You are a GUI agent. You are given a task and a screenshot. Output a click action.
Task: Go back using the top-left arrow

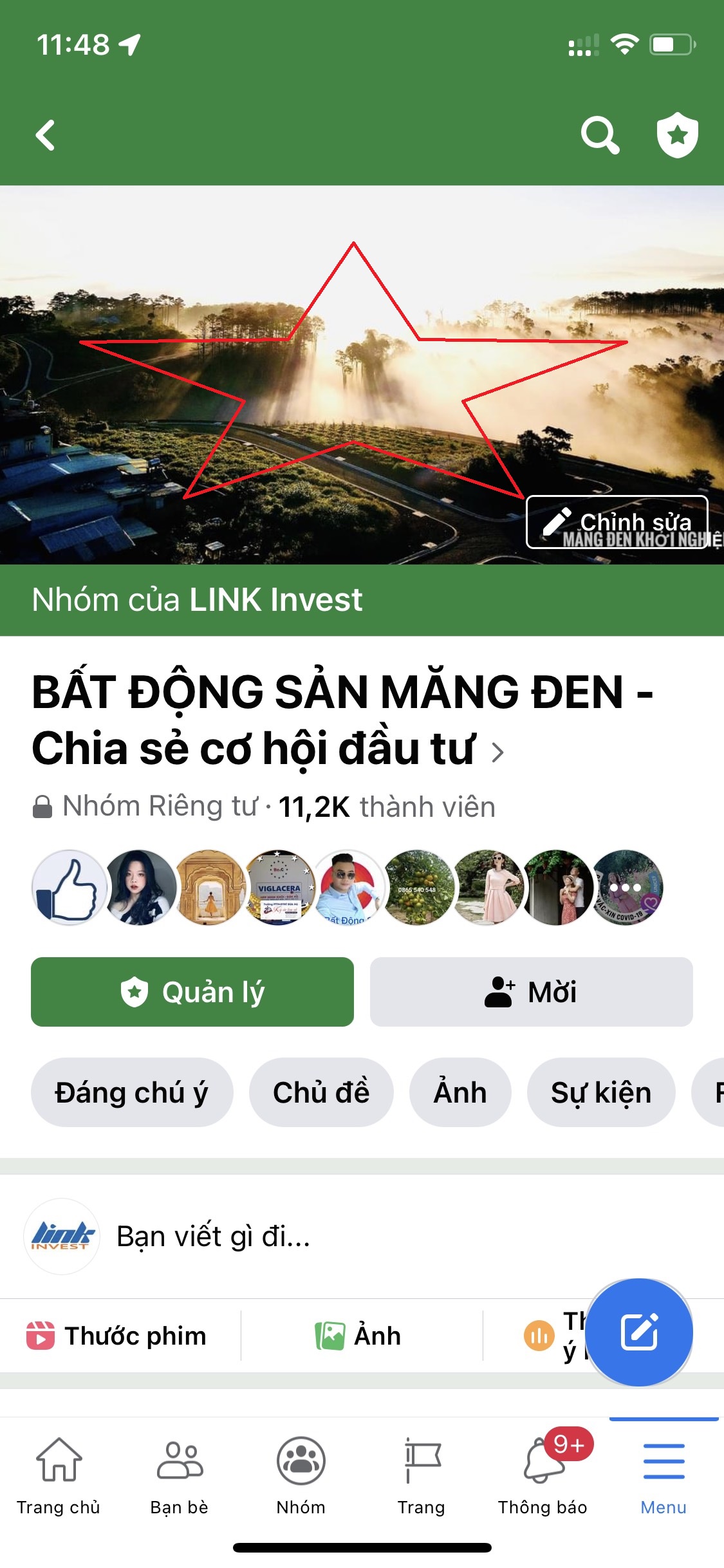pos(45,136)
